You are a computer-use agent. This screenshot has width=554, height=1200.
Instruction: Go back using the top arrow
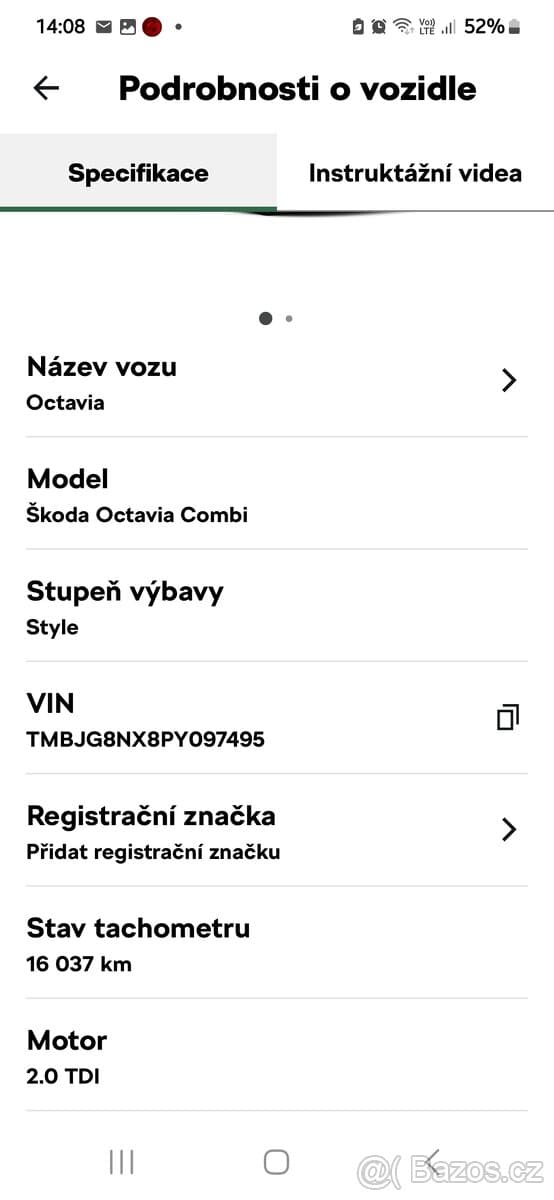(47, 88)
